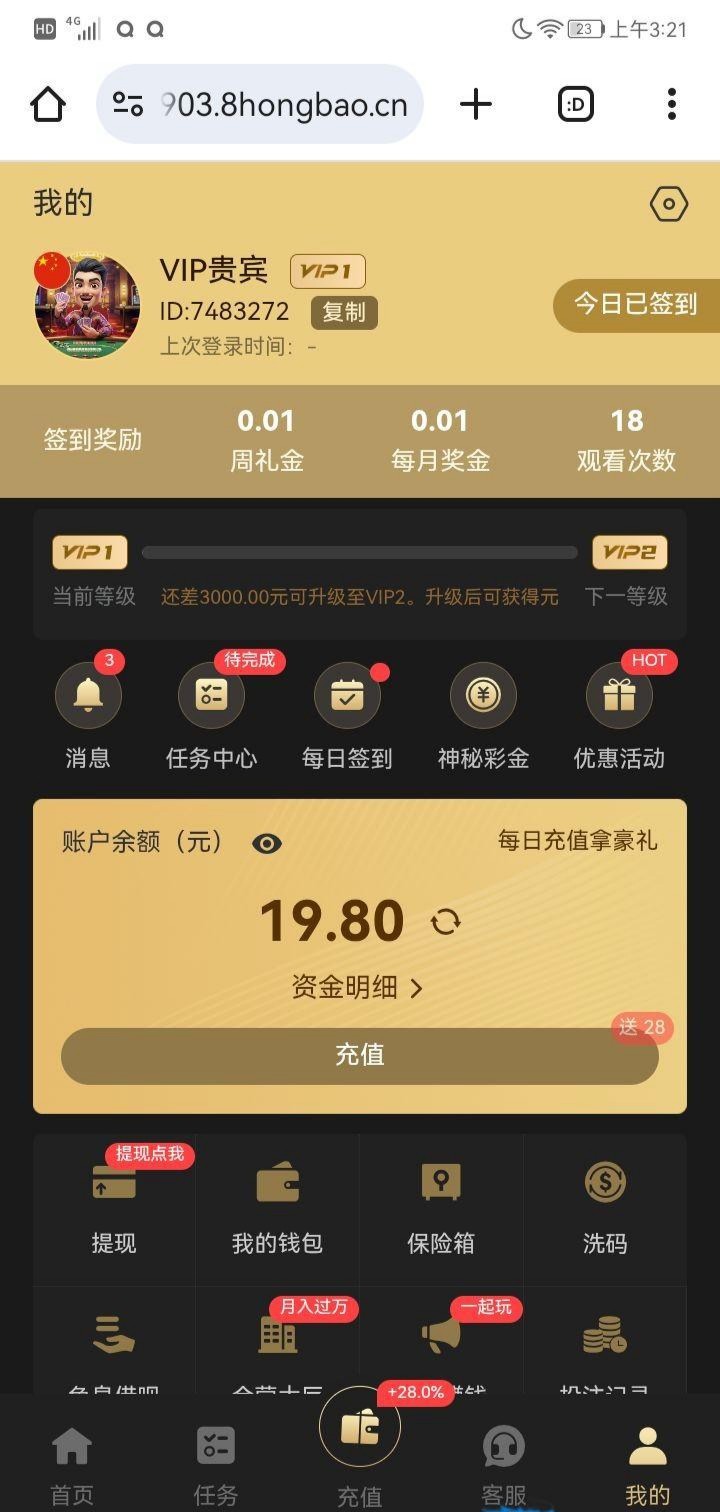
Task: Hide account balance with eye icon
Action: (266, 843)
